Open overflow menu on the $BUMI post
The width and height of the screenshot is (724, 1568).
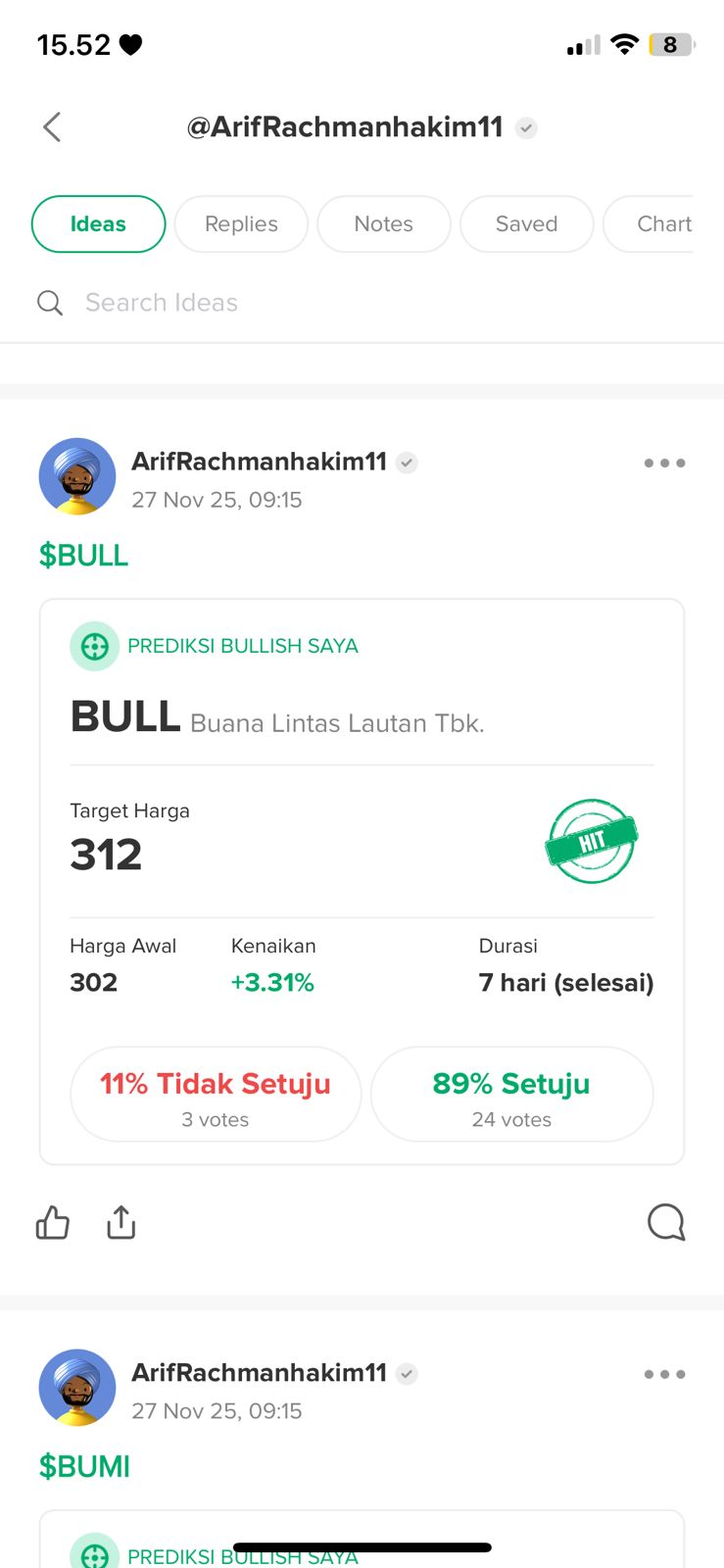(x=664, y=1374)
